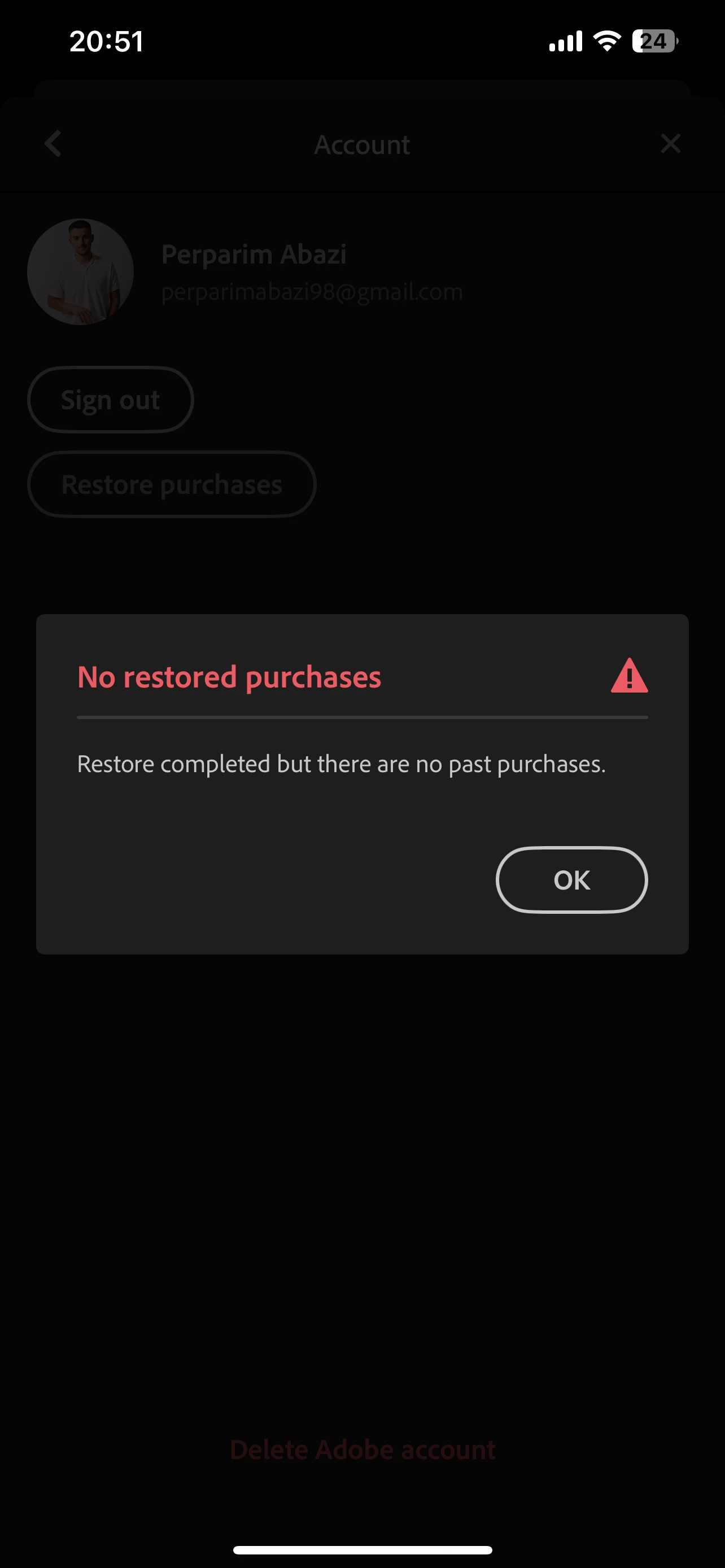Go back using the arrow
The height and width of the screenshot is (1568, 725).
coord(54,144)
